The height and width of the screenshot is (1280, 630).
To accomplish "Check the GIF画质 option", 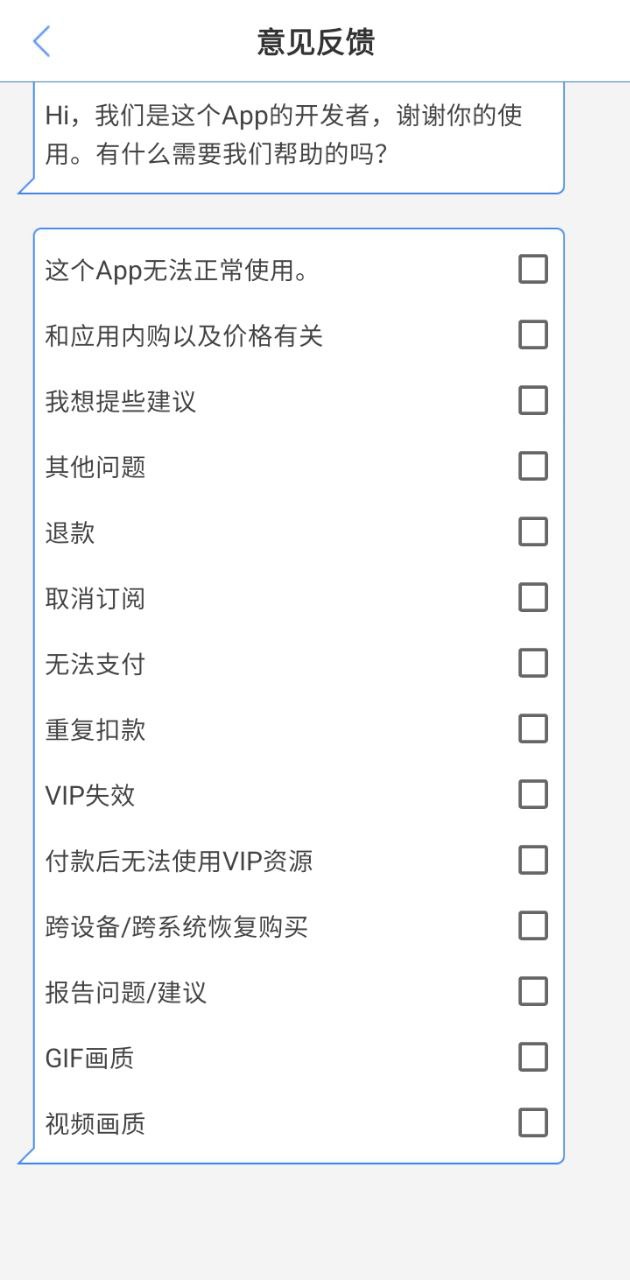I will coord(533,1057).
